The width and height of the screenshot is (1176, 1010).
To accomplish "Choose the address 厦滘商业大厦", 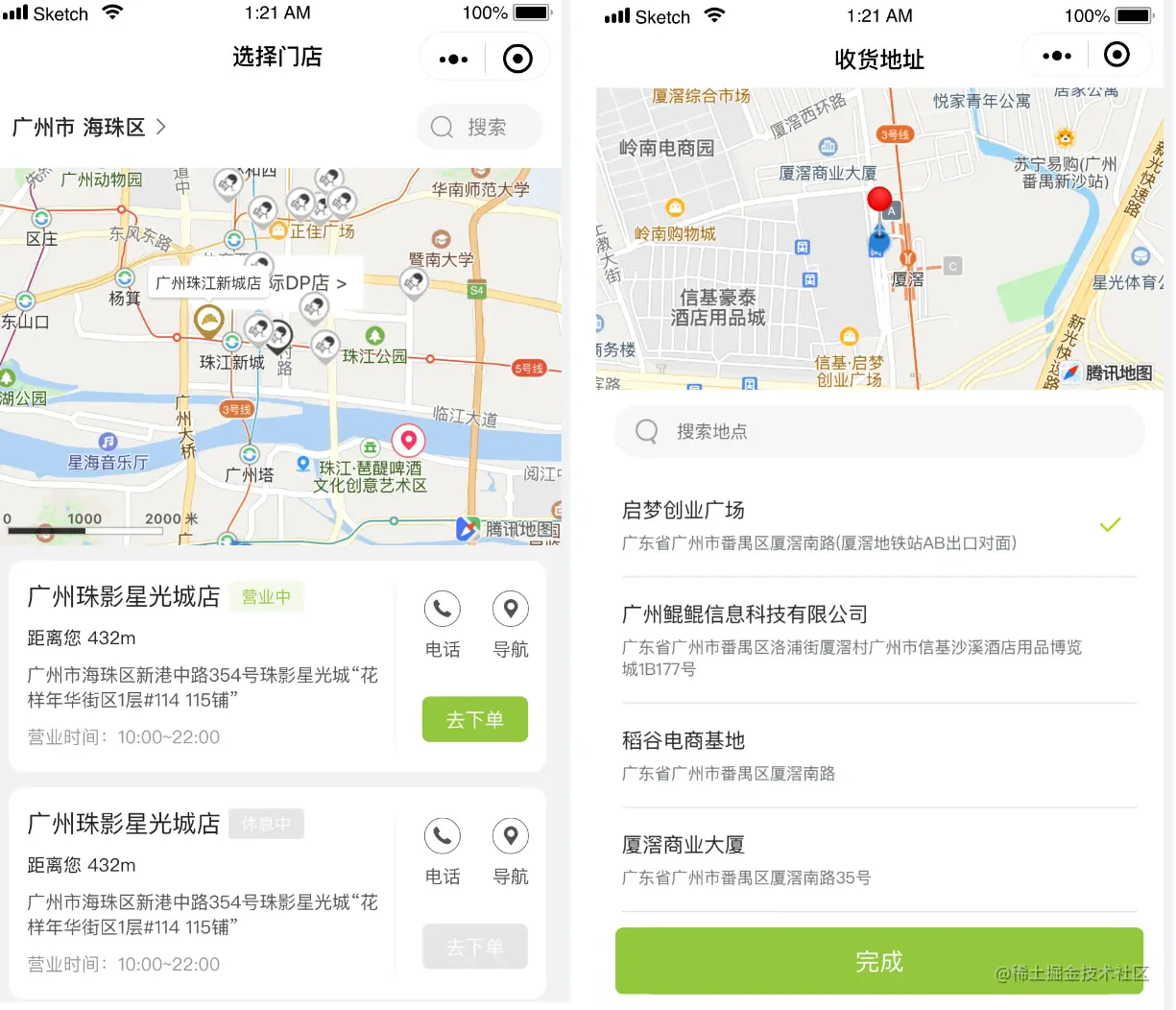I will pos(878,859).
